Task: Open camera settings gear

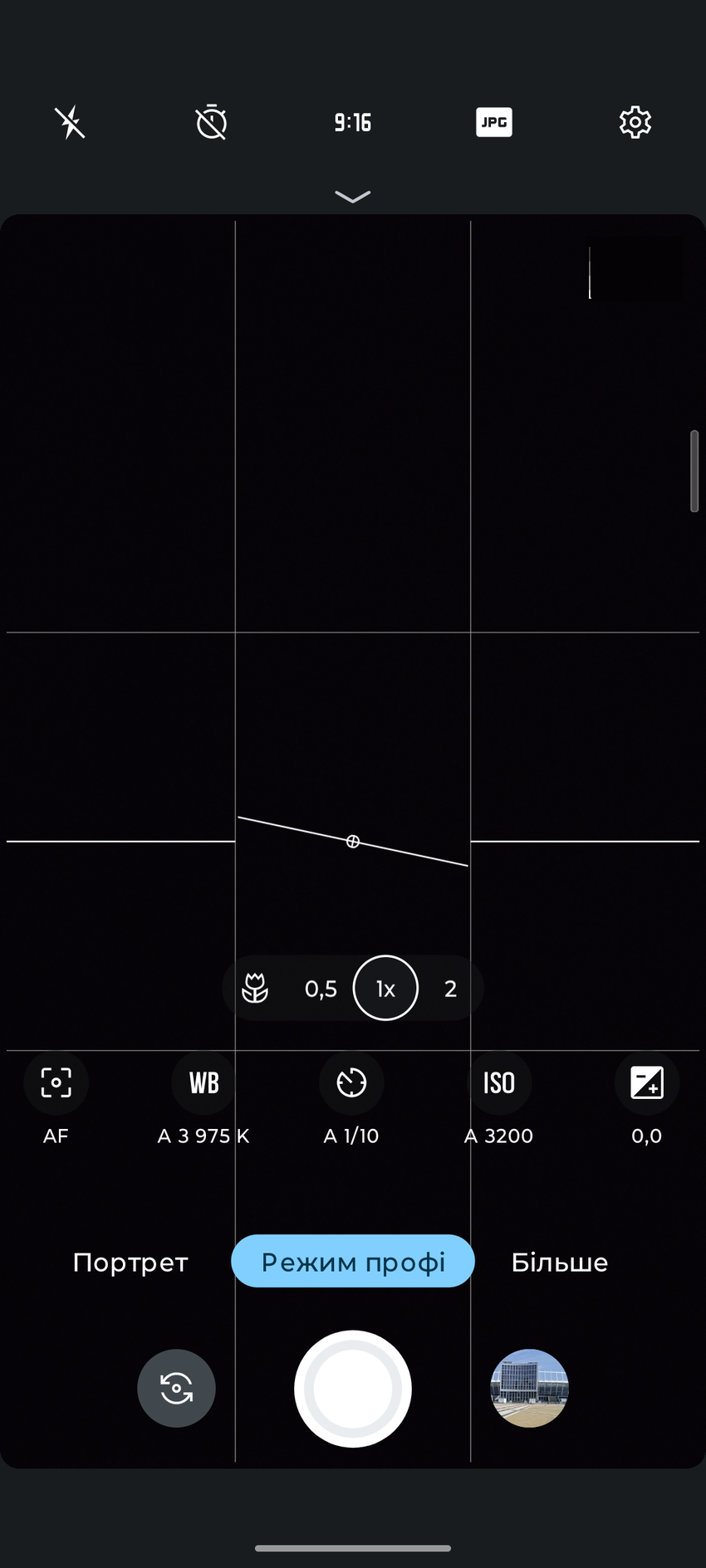Action: [x=635, y=123]
